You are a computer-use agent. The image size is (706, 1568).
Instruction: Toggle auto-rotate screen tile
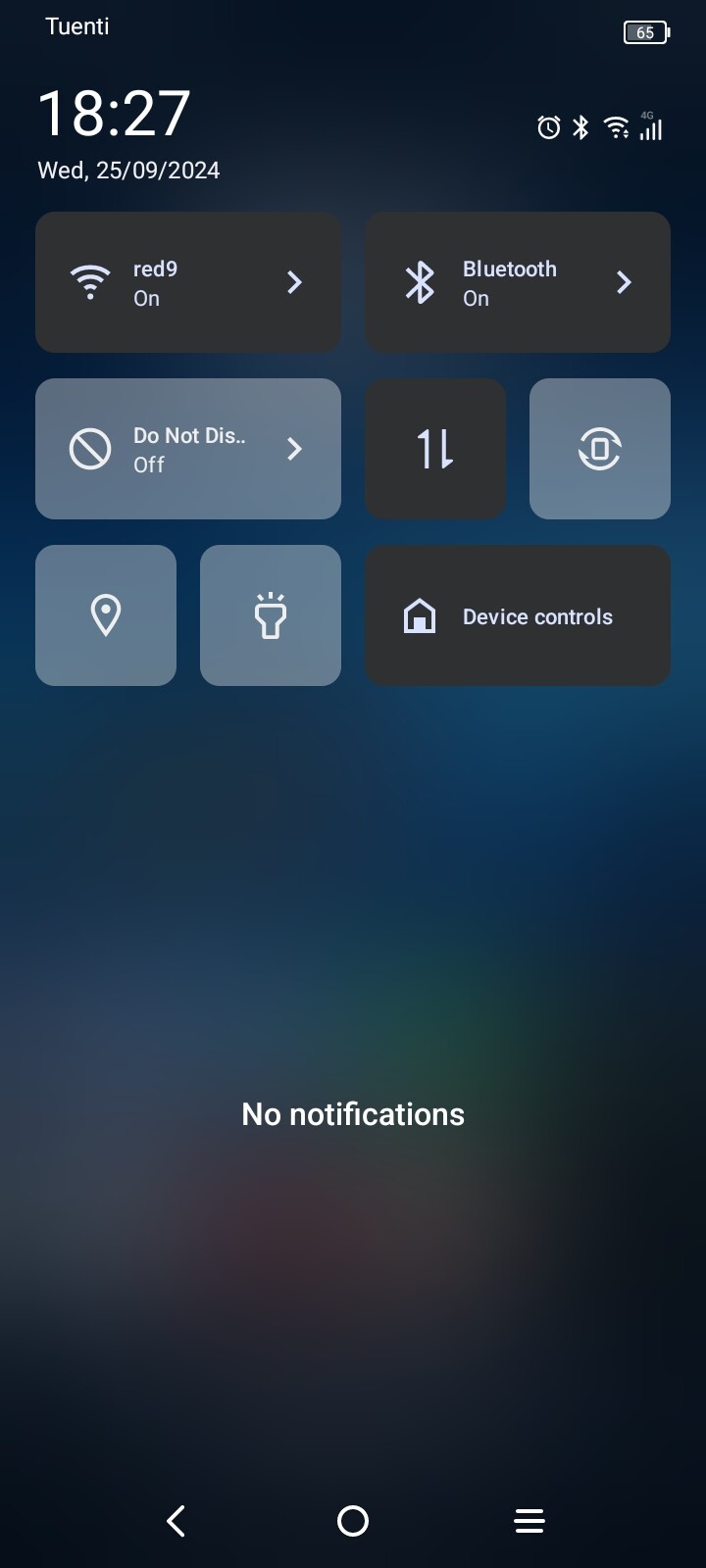click(600, 449)
